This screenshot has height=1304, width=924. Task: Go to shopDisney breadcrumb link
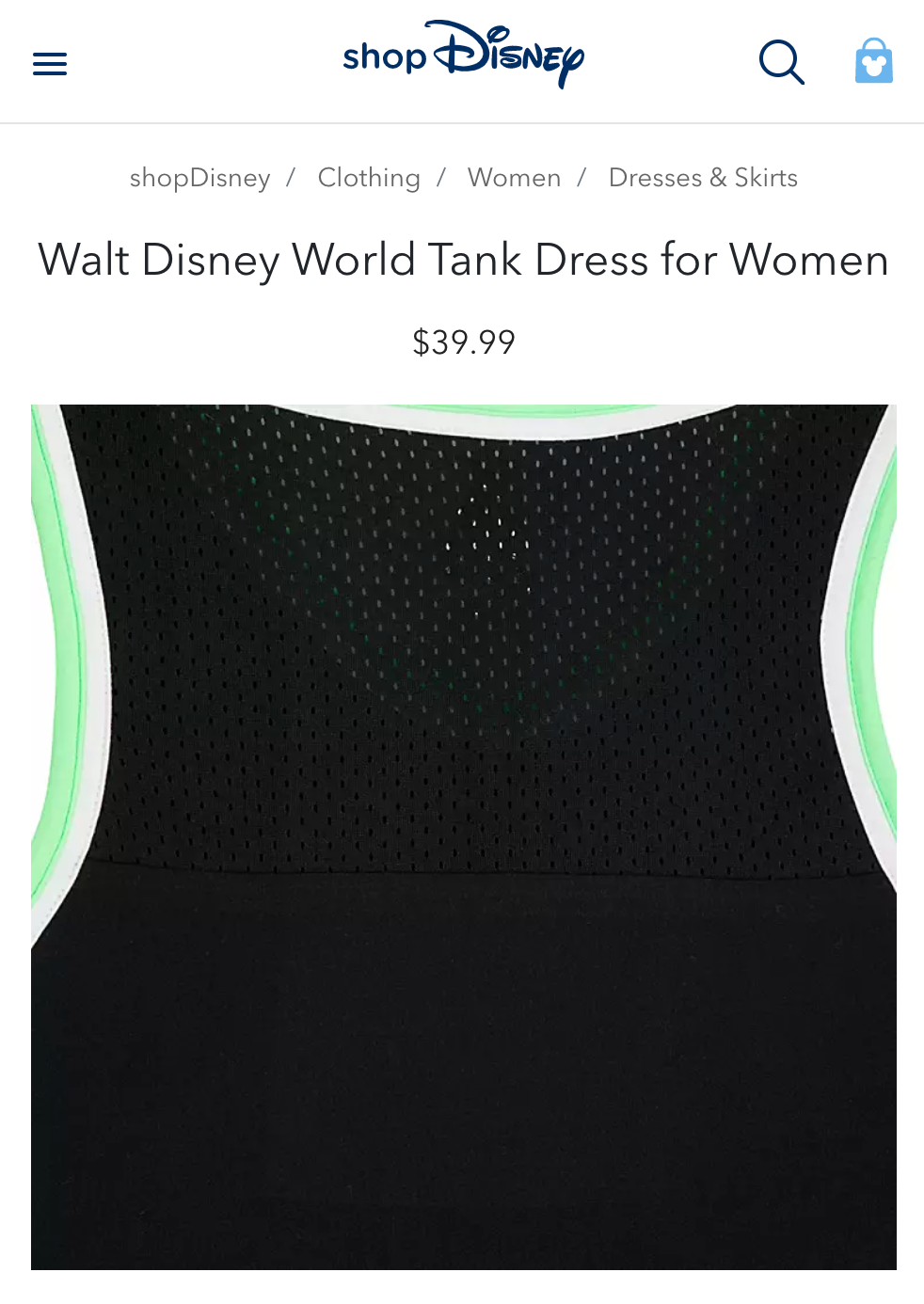tap(199, 178)
